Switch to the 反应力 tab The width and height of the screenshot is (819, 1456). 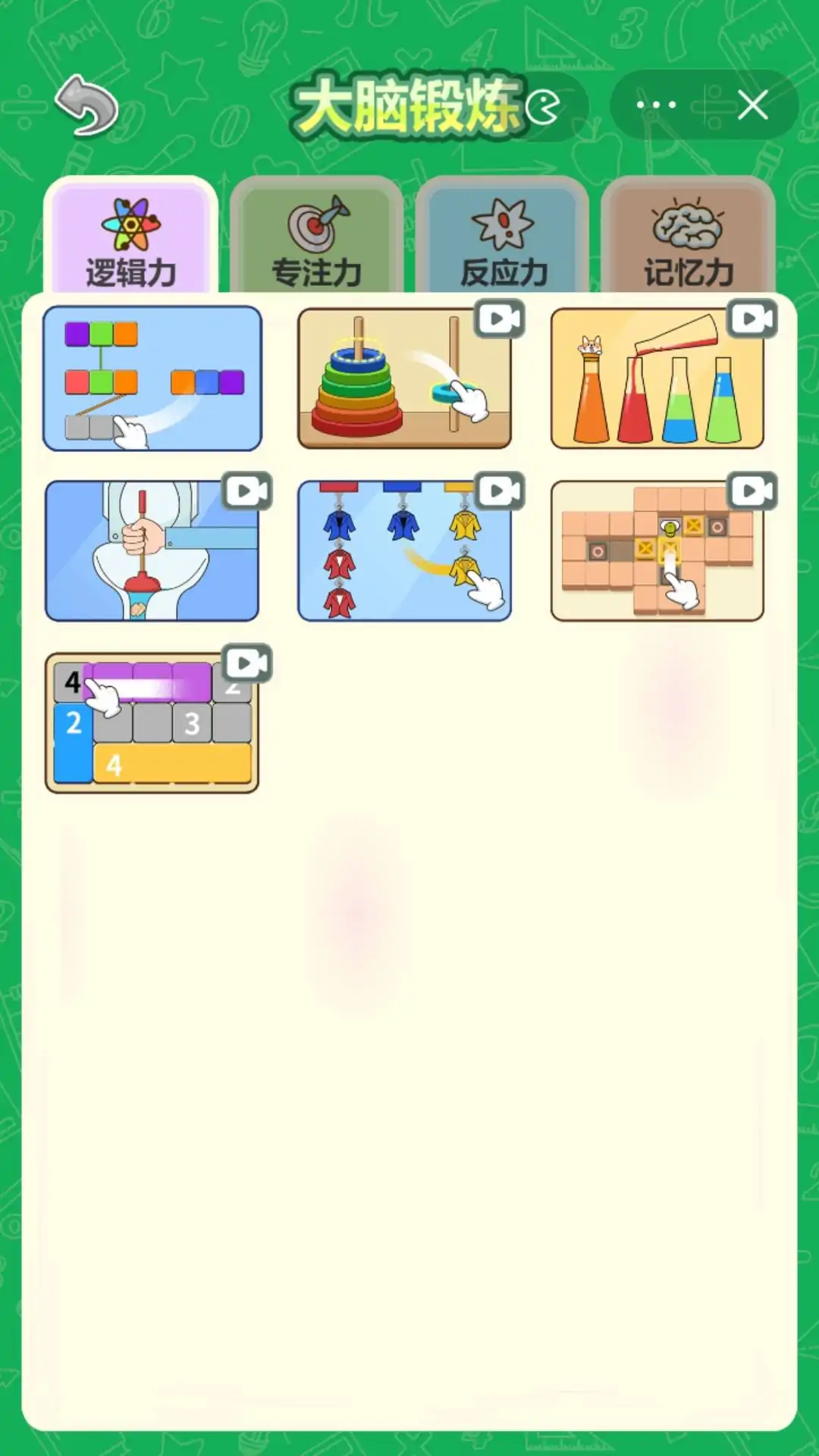(x=503, y=239)
